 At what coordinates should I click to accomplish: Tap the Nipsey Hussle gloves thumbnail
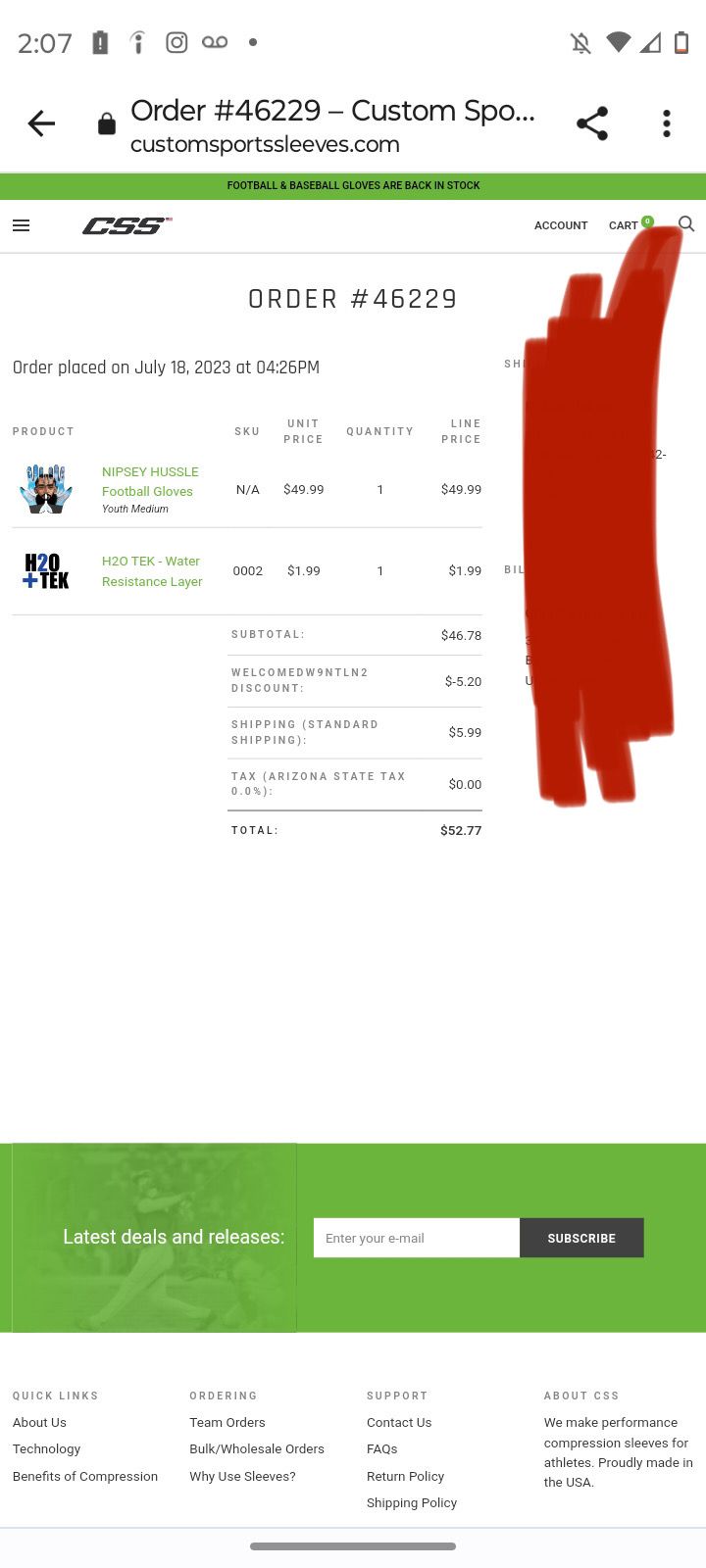pyautogui.click(x=46, y=489)
